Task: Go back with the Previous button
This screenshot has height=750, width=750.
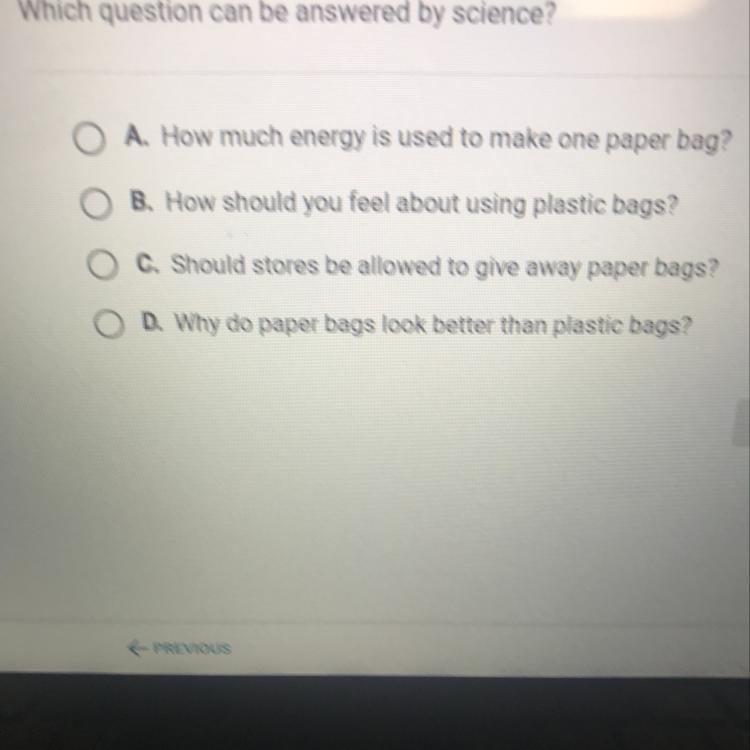Action: point(179,648)
